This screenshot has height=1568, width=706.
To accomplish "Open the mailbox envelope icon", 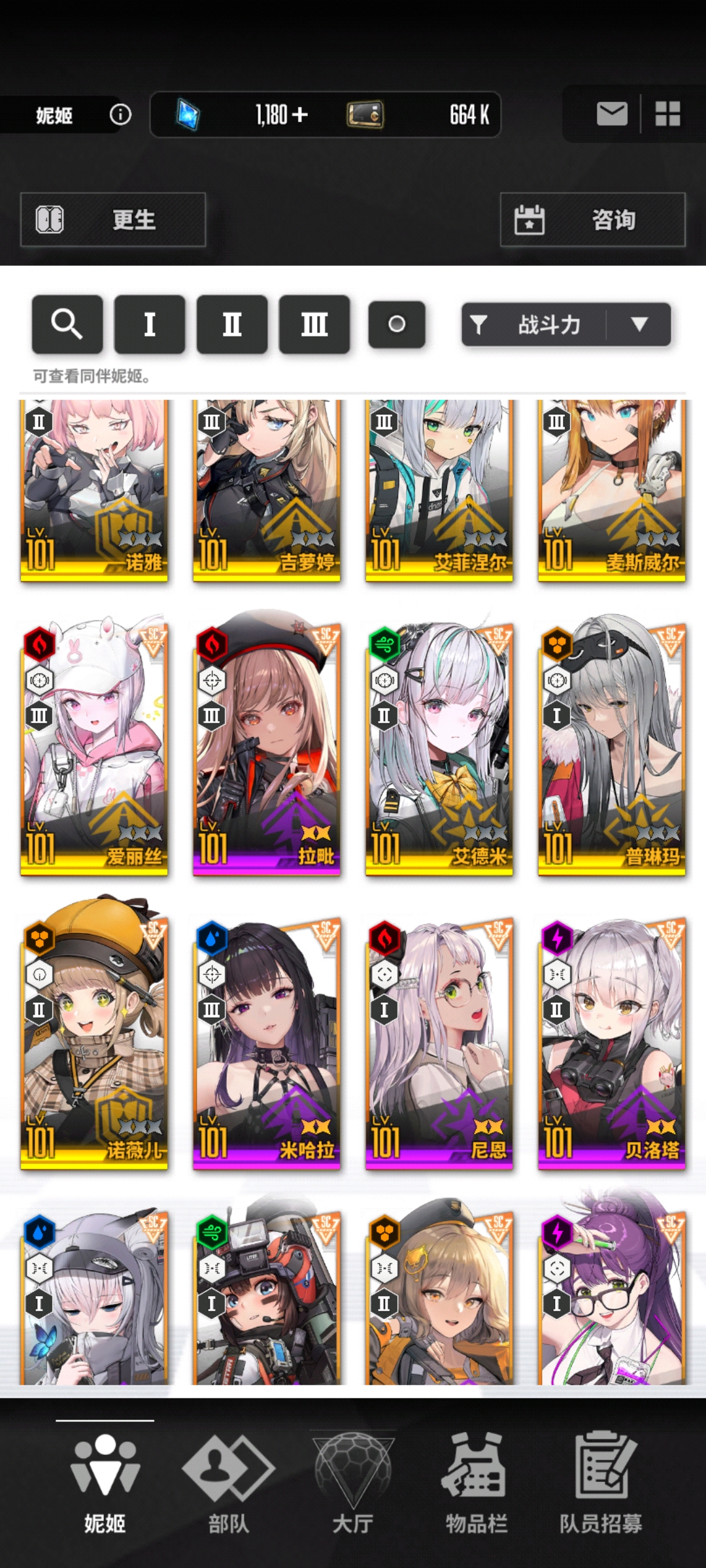I will (x=612, y=114).
